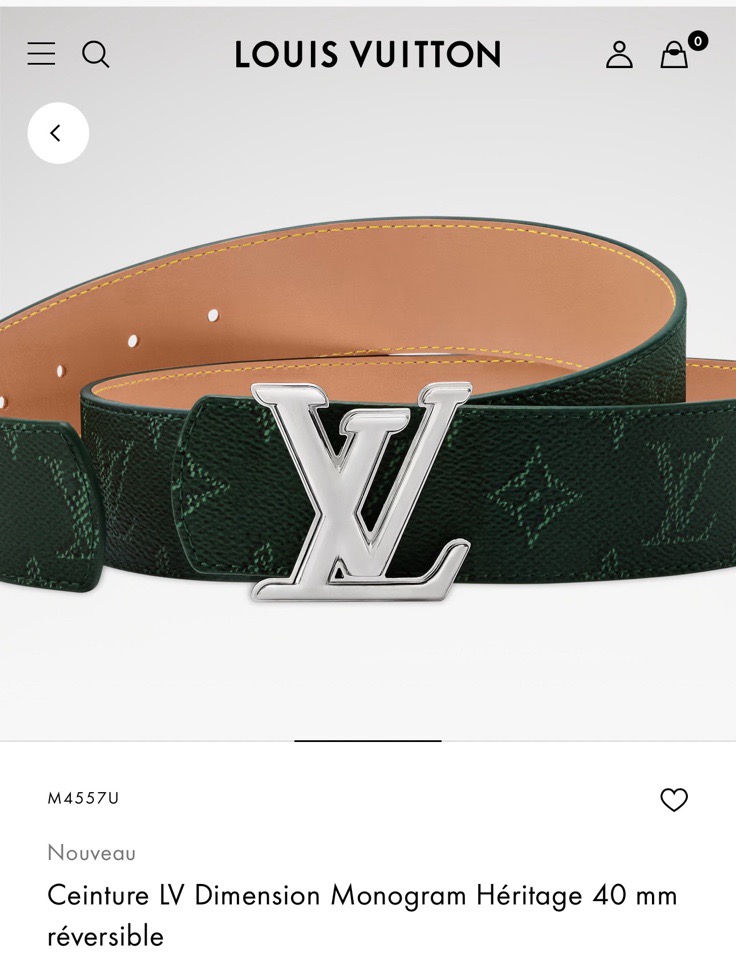The width and height of the screenshot is (736, 960).
Task: Add the belt to wishlist with heart
Action: pos(674,799)
